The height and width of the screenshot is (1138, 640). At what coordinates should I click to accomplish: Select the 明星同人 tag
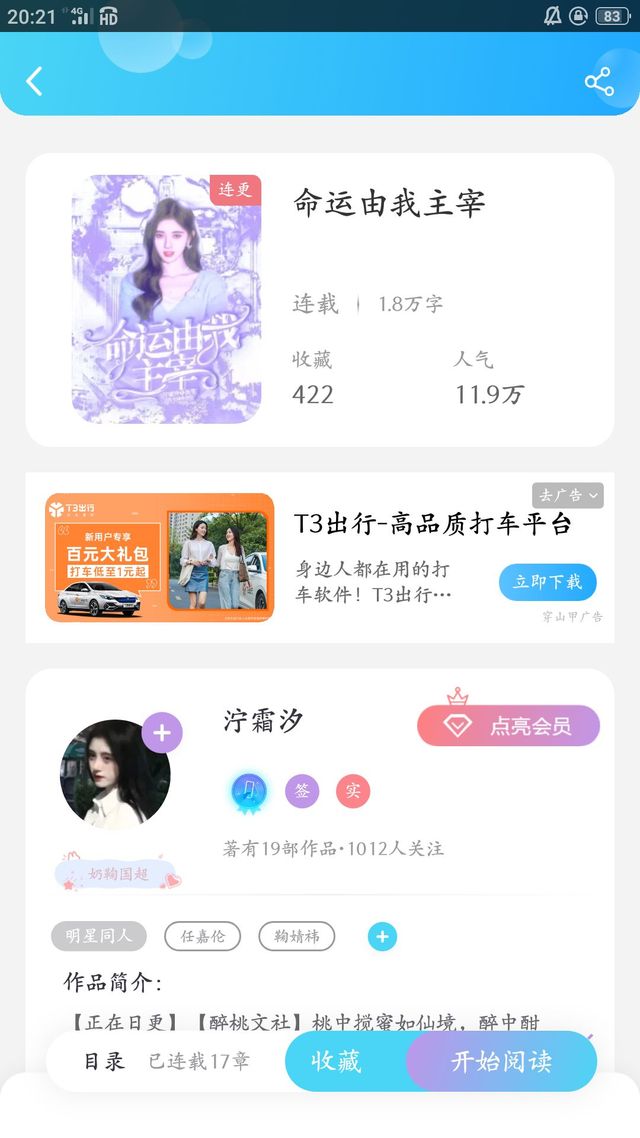[99, 936]
